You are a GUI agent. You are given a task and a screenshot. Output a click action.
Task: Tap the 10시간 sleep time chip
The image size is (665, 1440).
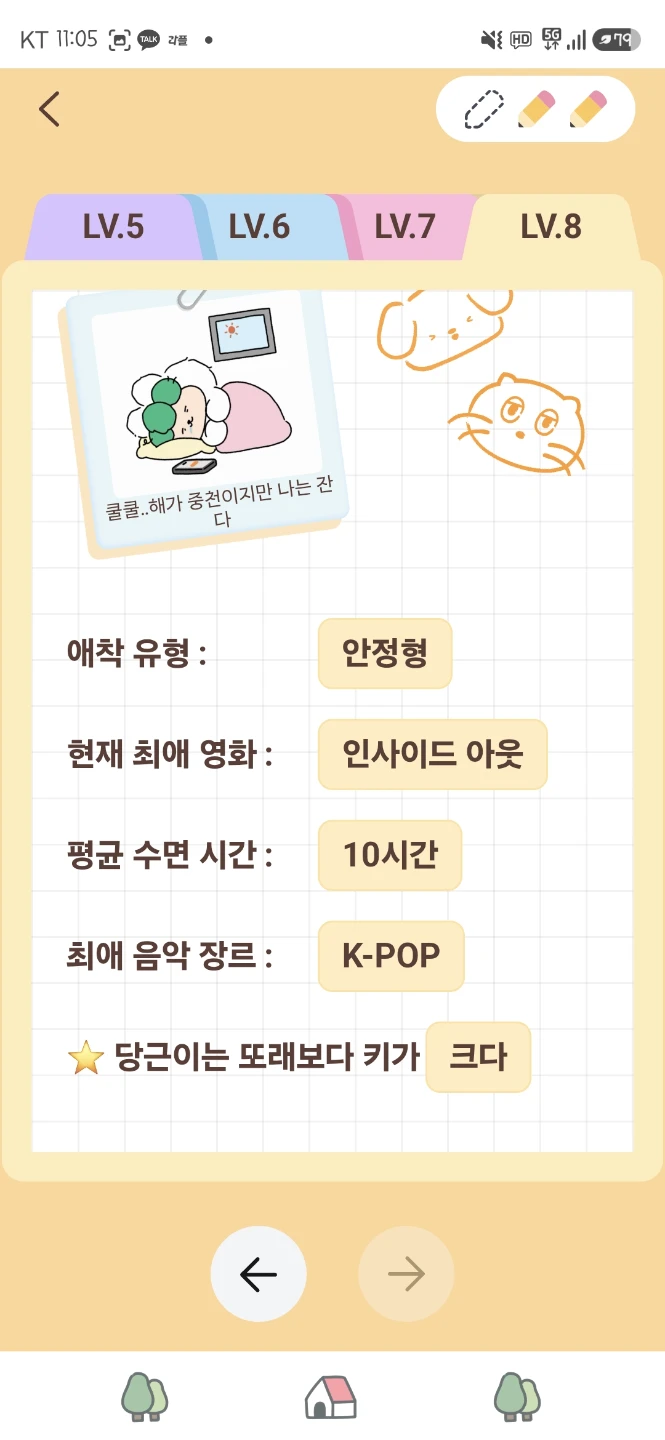click(x=390, y=855)
